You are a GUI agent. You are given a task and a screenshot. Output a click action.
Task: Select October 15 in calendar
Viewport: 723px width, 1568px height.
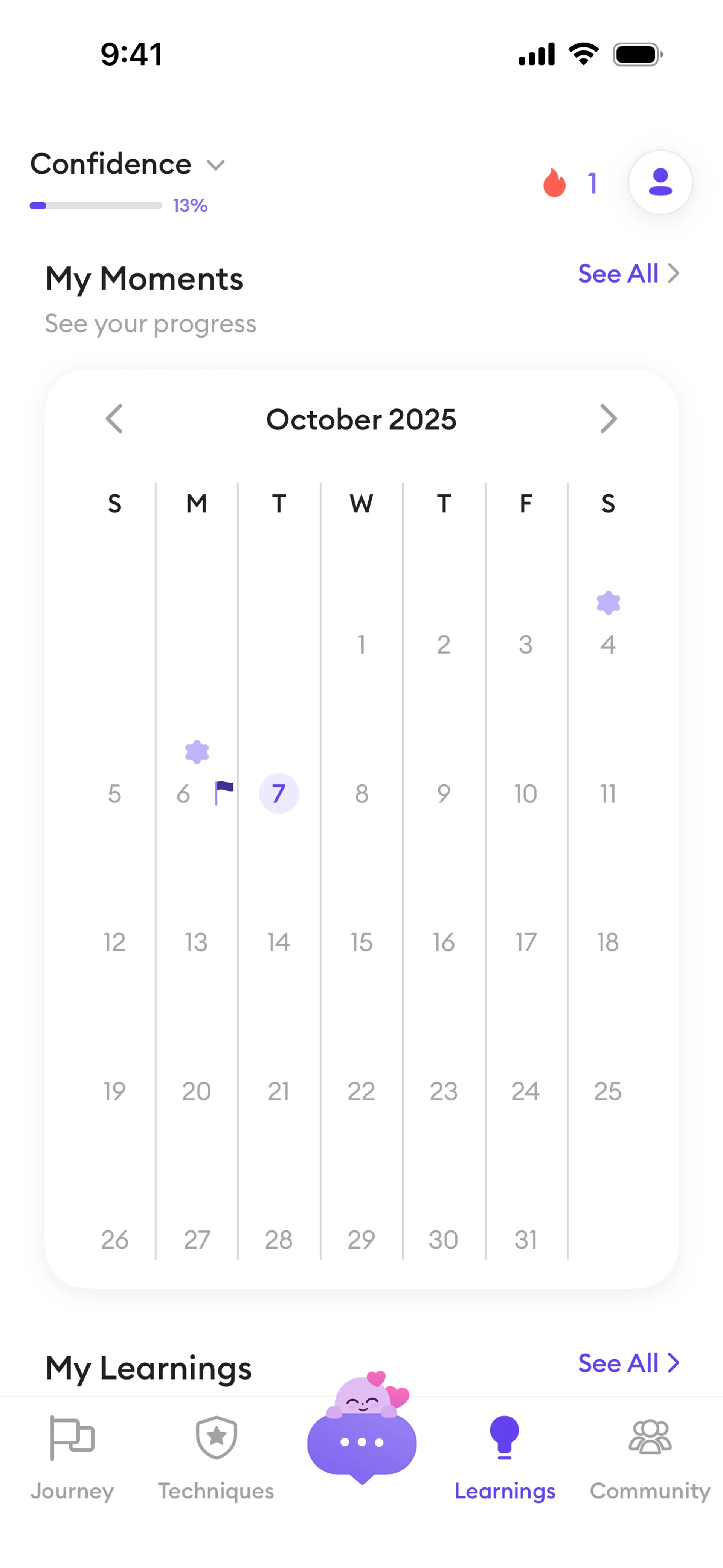click(x=361, y=942)
